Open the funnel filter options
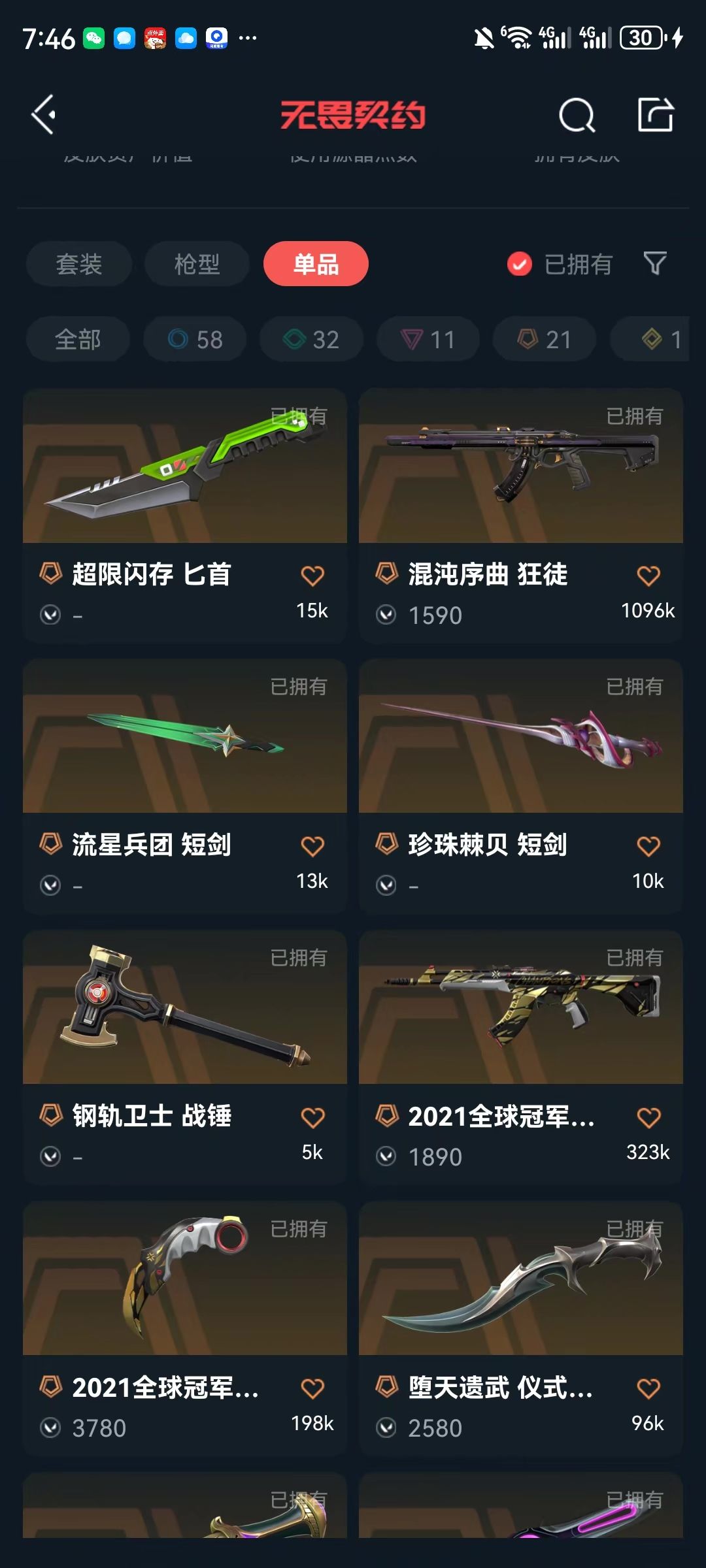This screenshot has width=706, height=1568. (655, 263)
